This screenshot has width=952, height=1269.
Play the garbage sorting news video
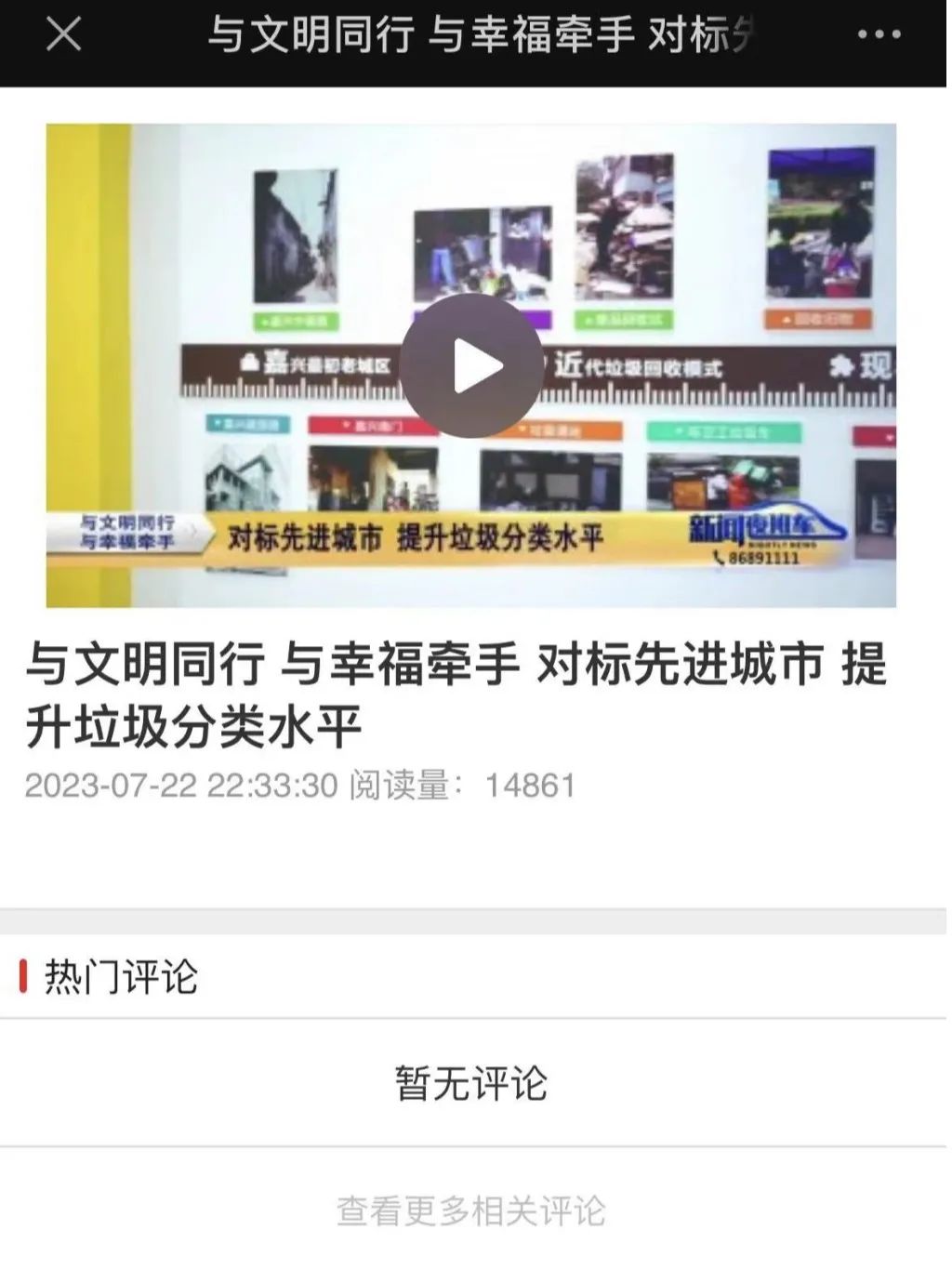[x=472, y=366]
